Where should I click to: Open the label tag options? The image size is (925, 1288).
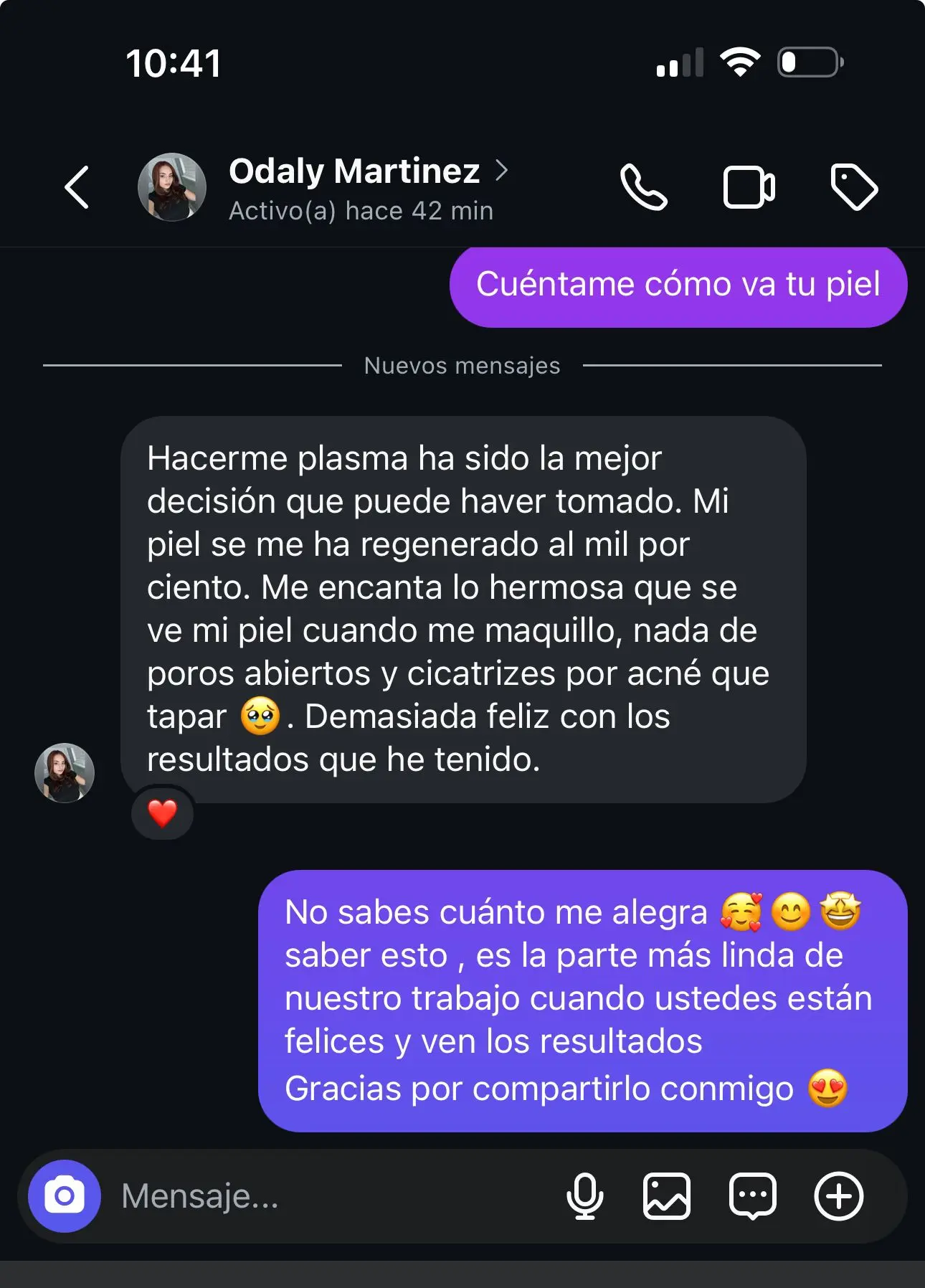(x=853, y=187)
